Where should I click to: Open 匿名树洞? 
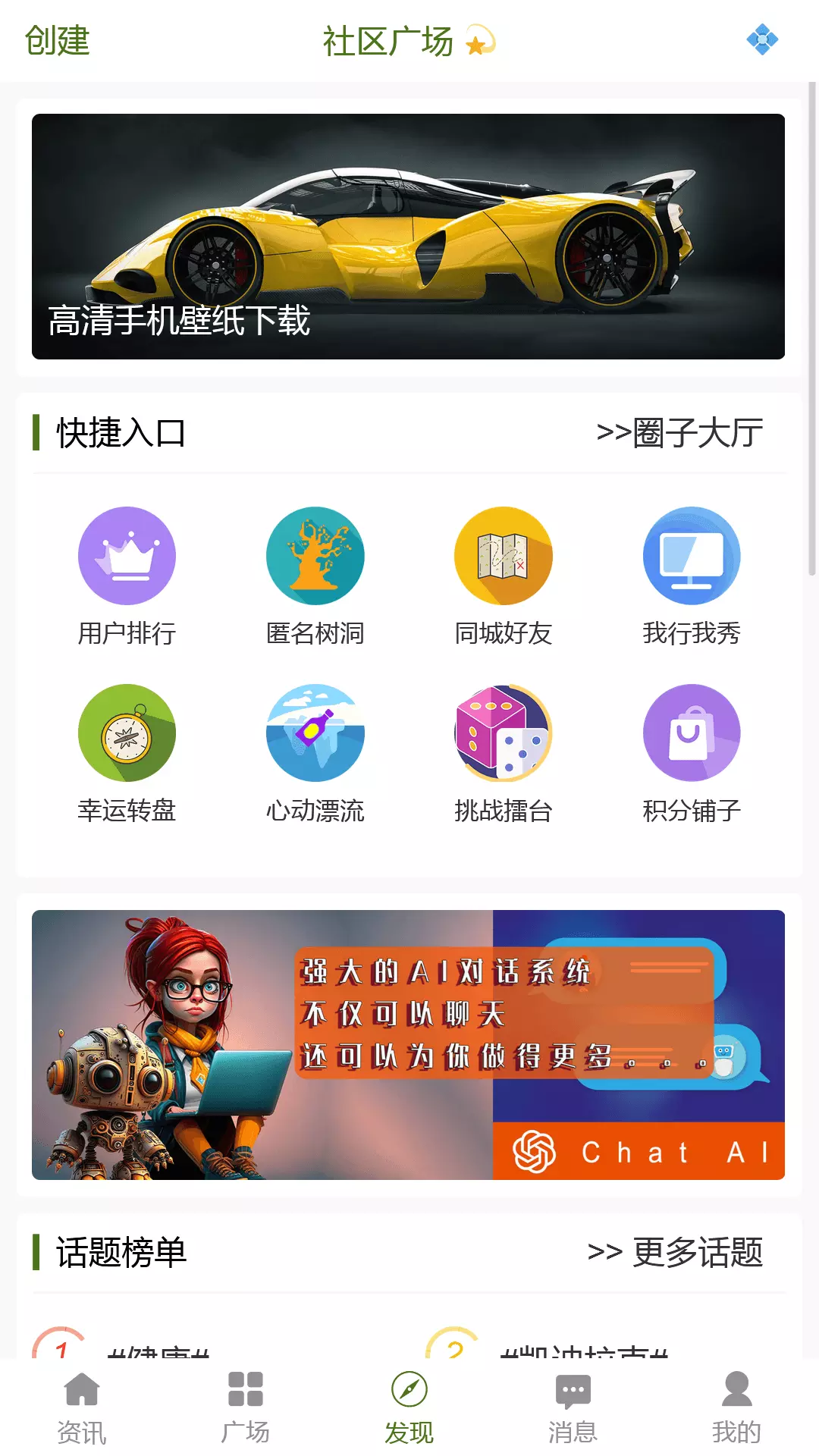tap(315, 576)
